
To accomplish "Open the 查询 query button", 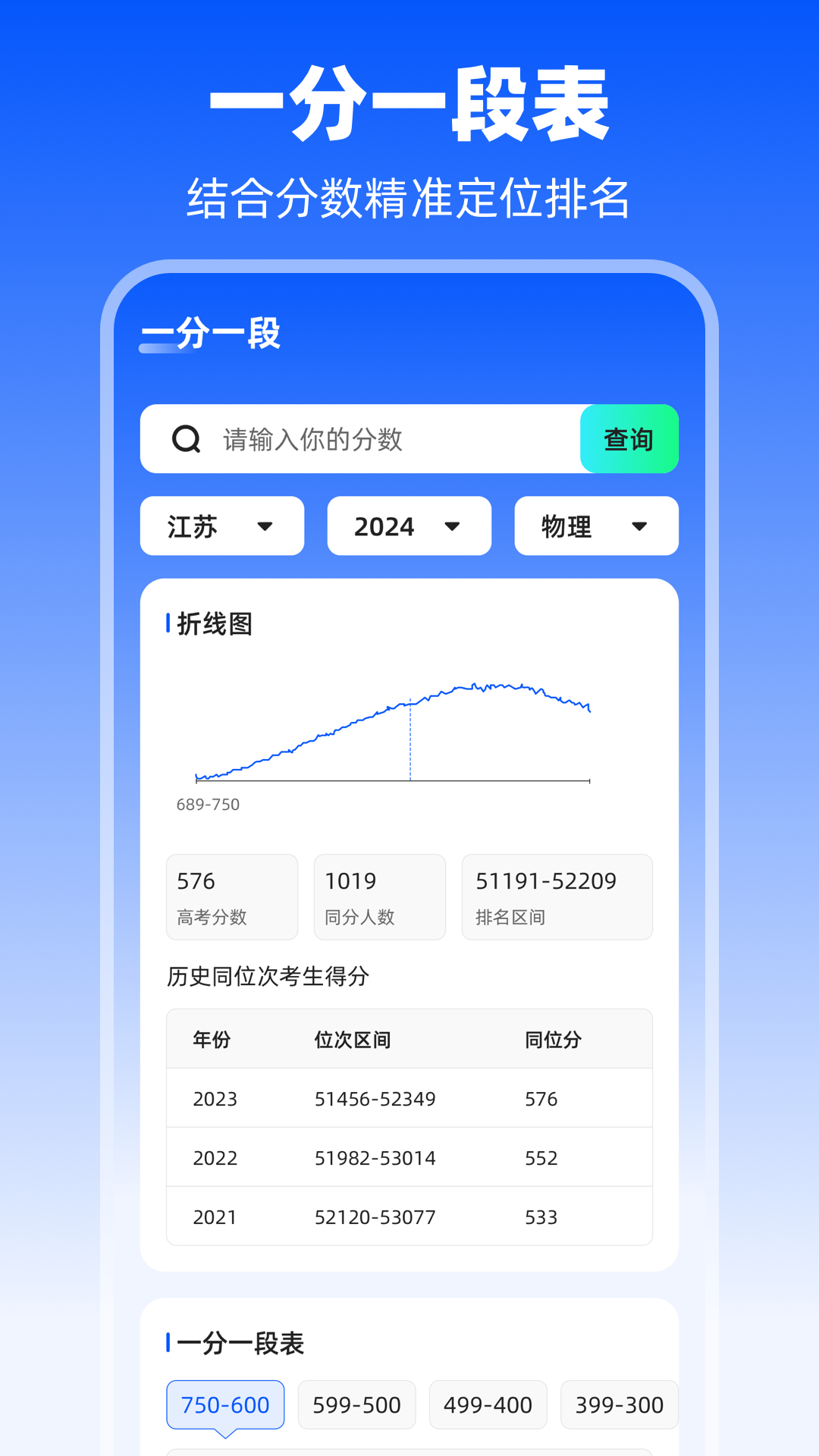I will point(628,439).
